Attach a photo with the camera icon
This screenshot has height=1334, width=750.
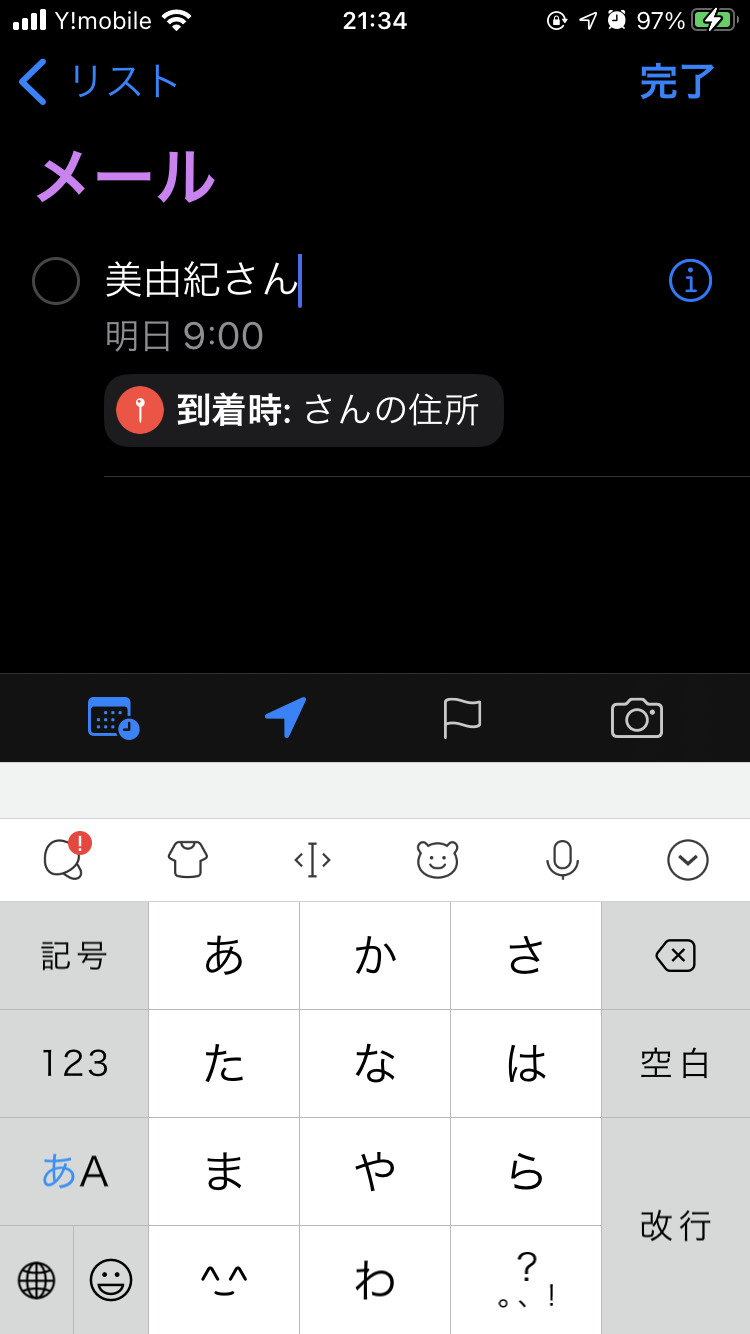point(637,718)
